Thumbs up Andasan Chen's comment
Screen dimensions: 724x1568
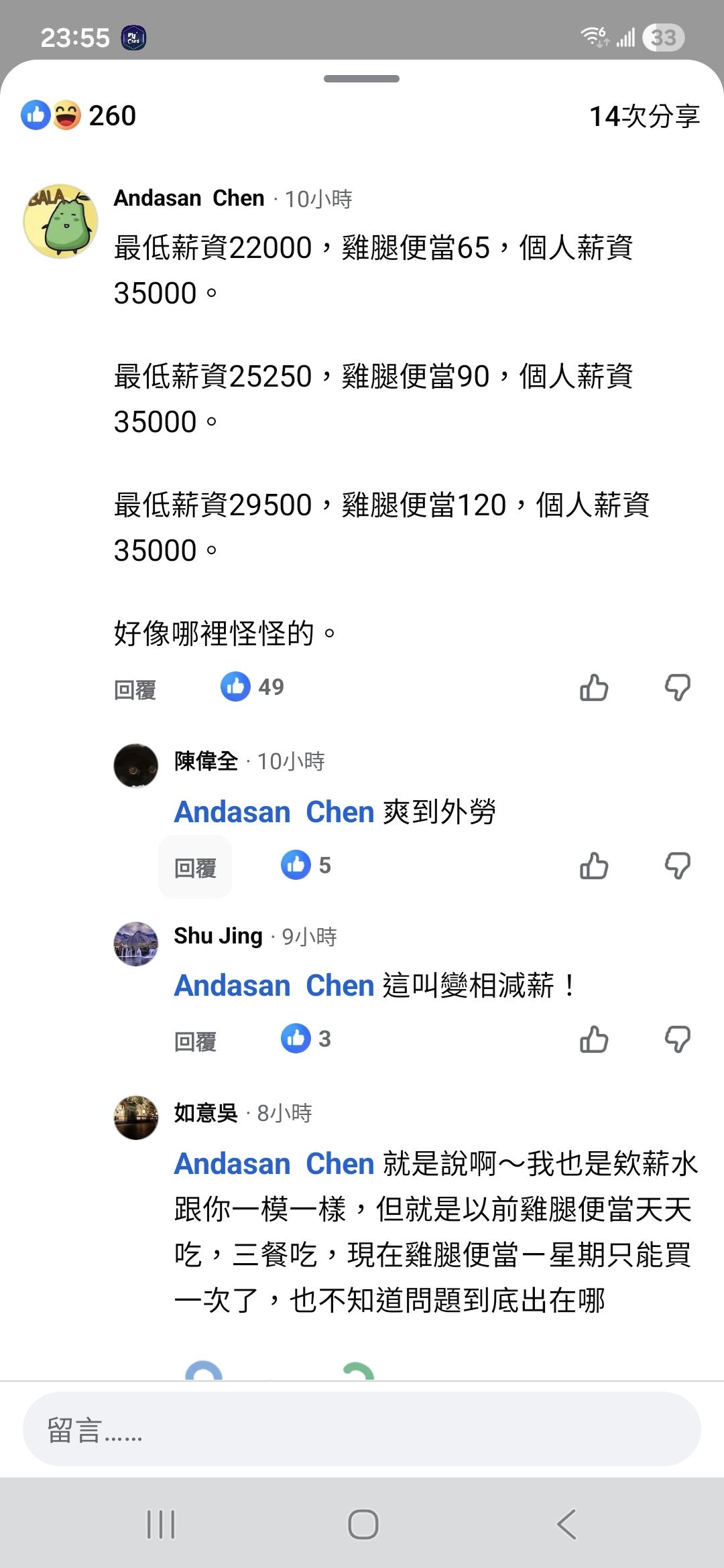point(594,688)
